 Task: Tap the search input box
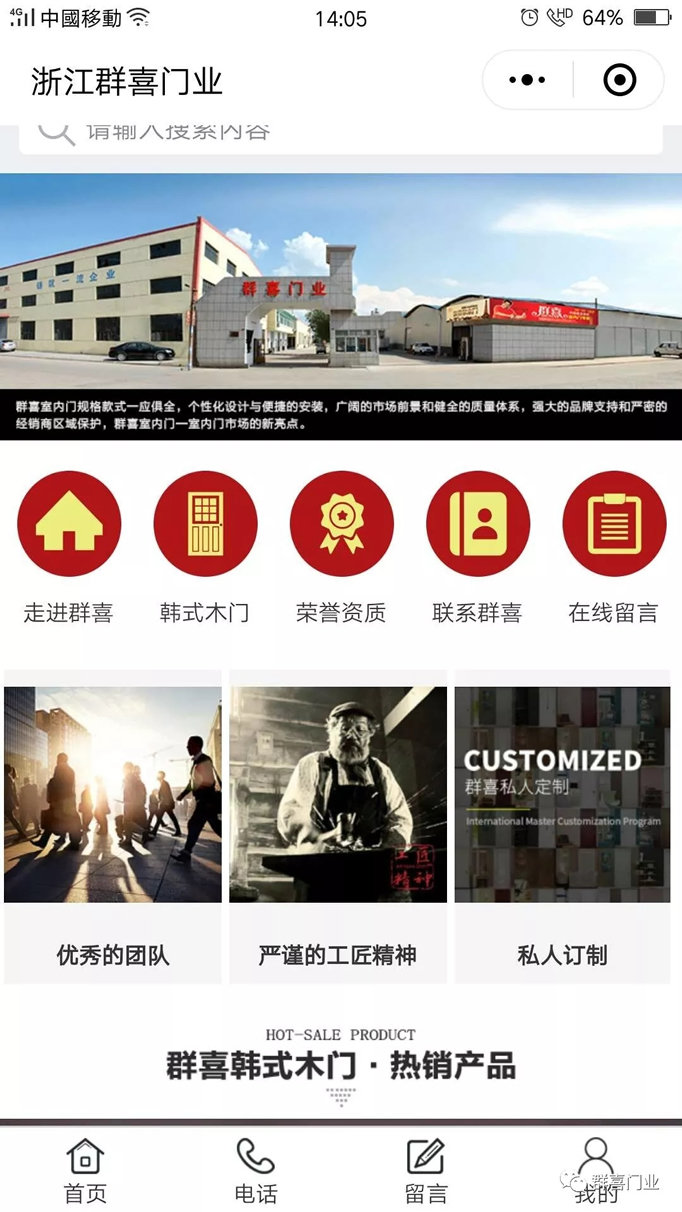tap(340, 133)
